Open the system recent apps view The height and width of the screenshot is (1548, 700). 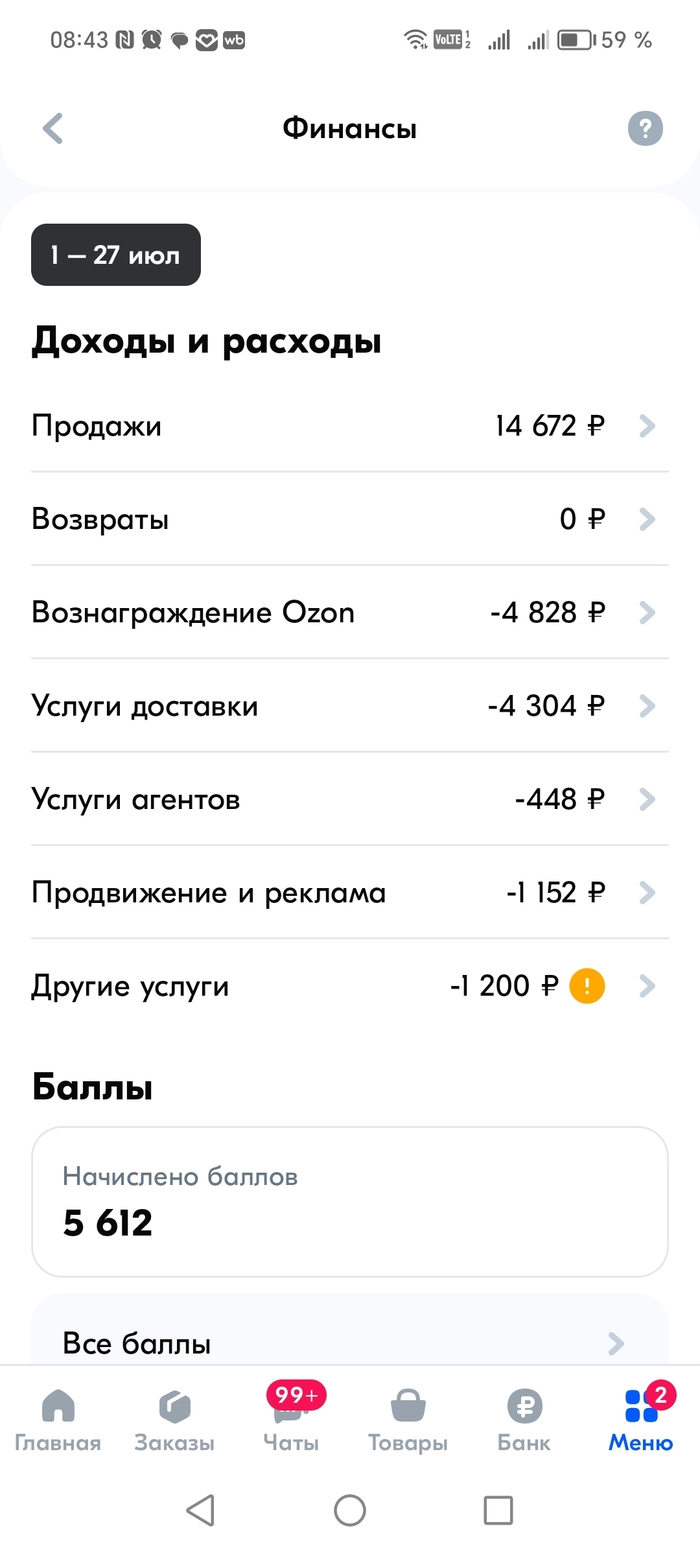click(498, 1509)
